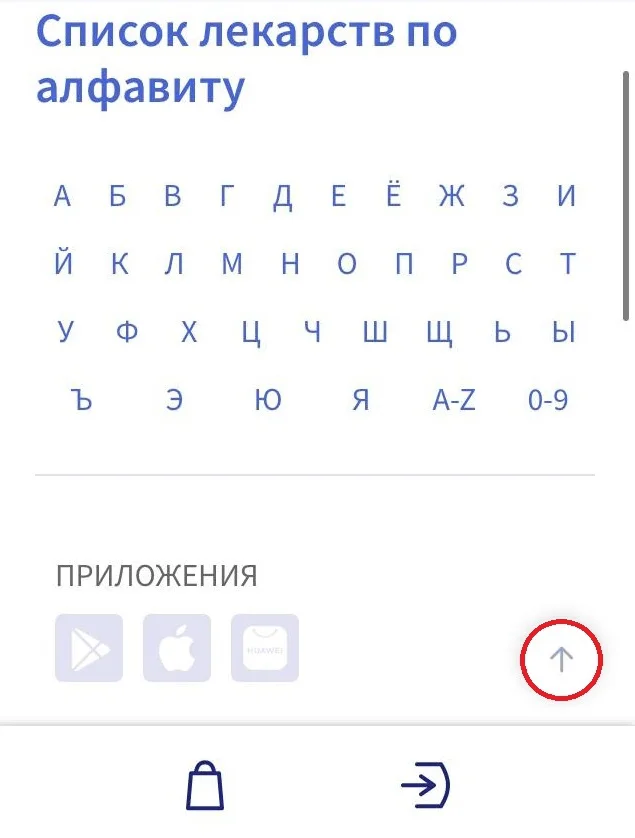Open the shopping bag cart
The width and height of the screenshot is (635, 838).
(205, 785)
